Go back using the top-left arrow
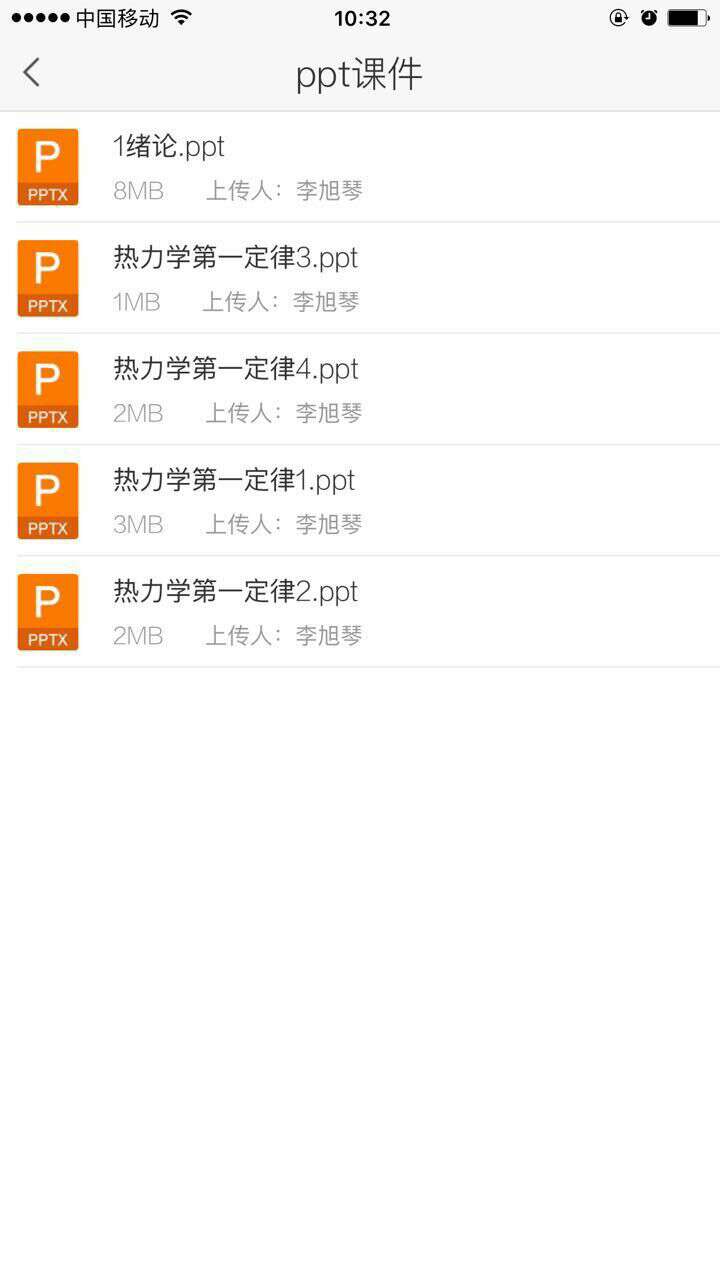This screenshot has width=720, height=1280. [x=32, y=72]
